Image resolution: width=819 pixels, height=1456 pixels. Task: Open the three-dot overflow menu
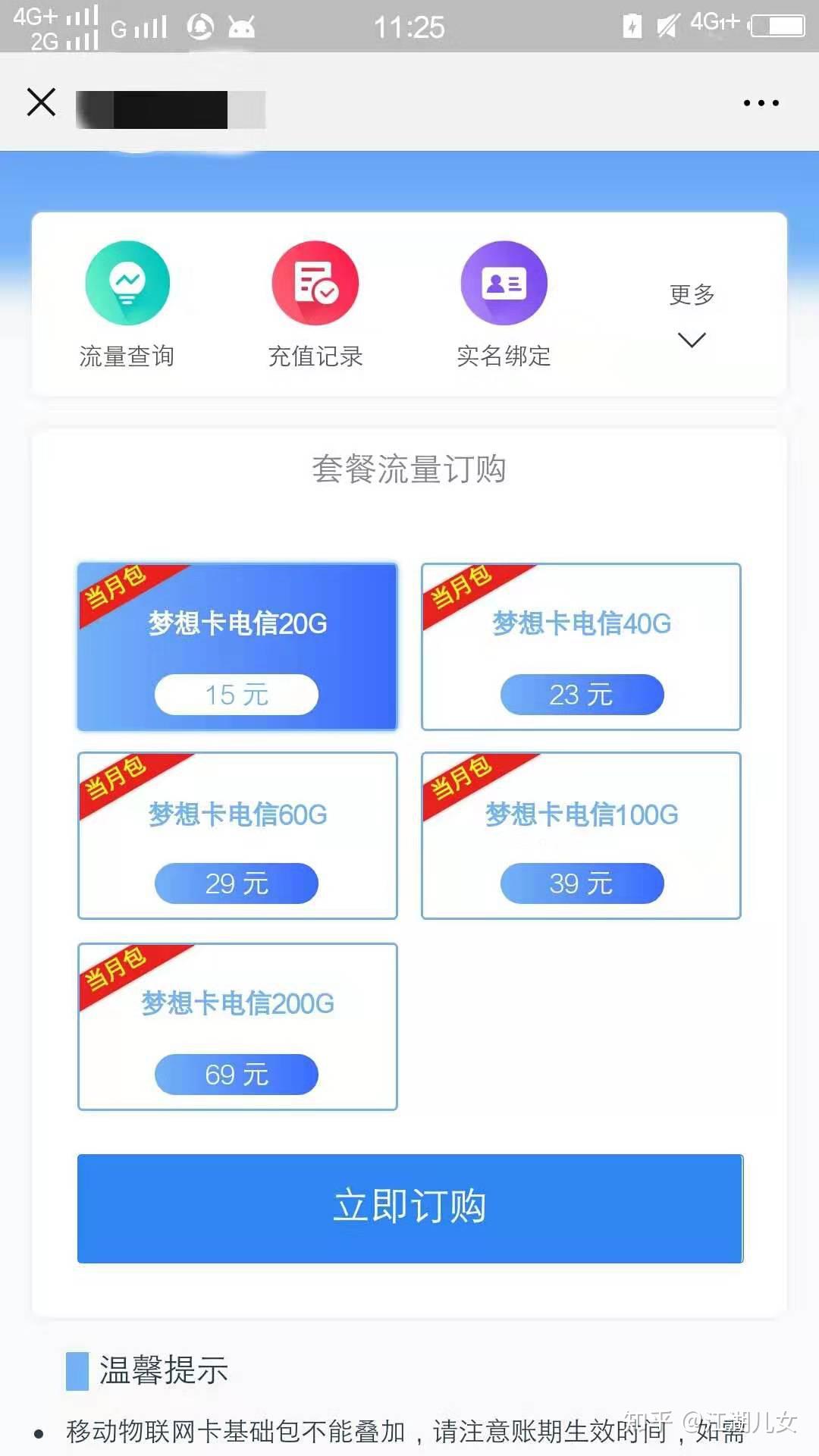point(761,102)
